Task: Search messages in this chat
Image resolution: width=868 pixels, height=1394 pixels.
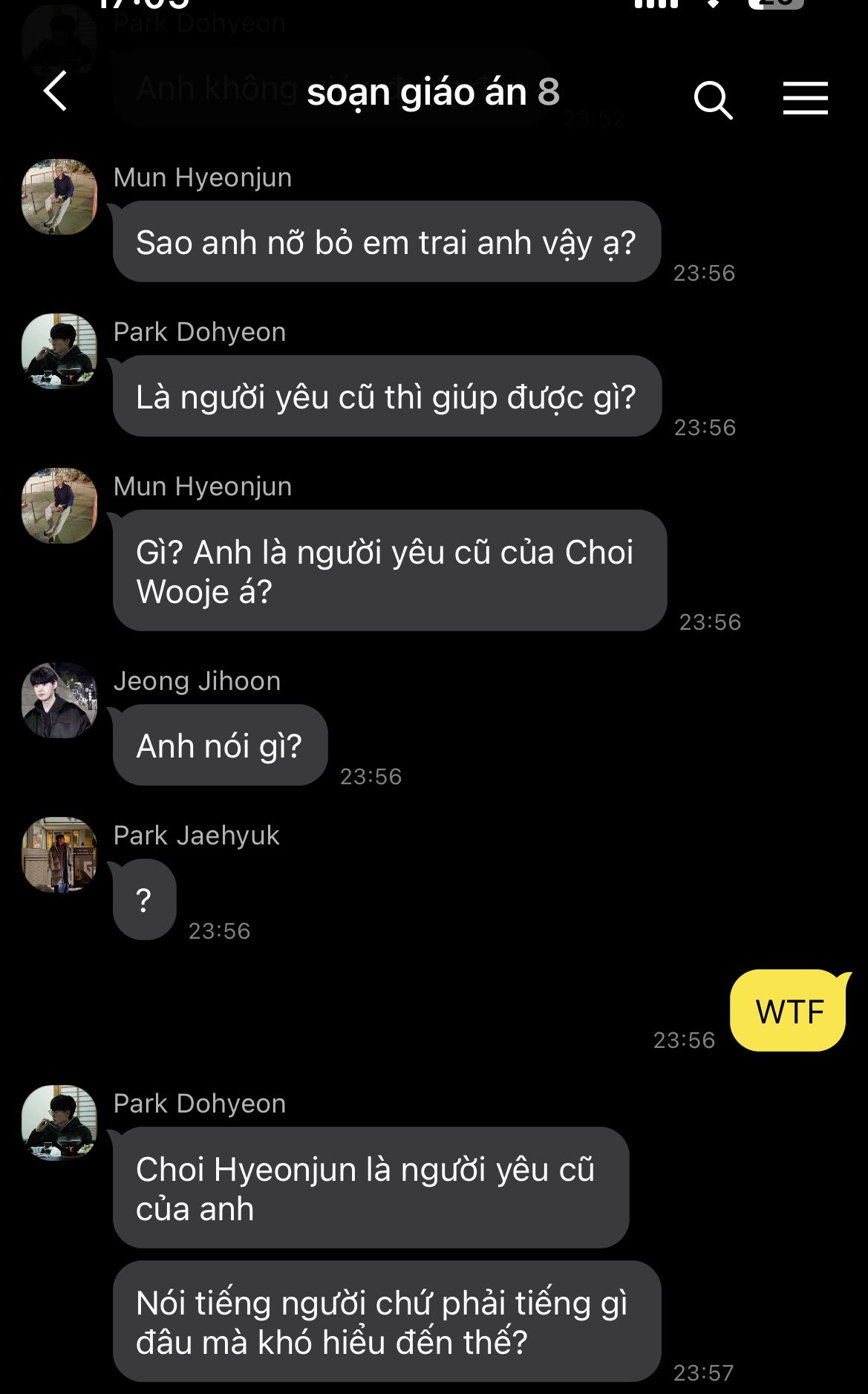Action: pyautogui.click(x=713, y=100)
